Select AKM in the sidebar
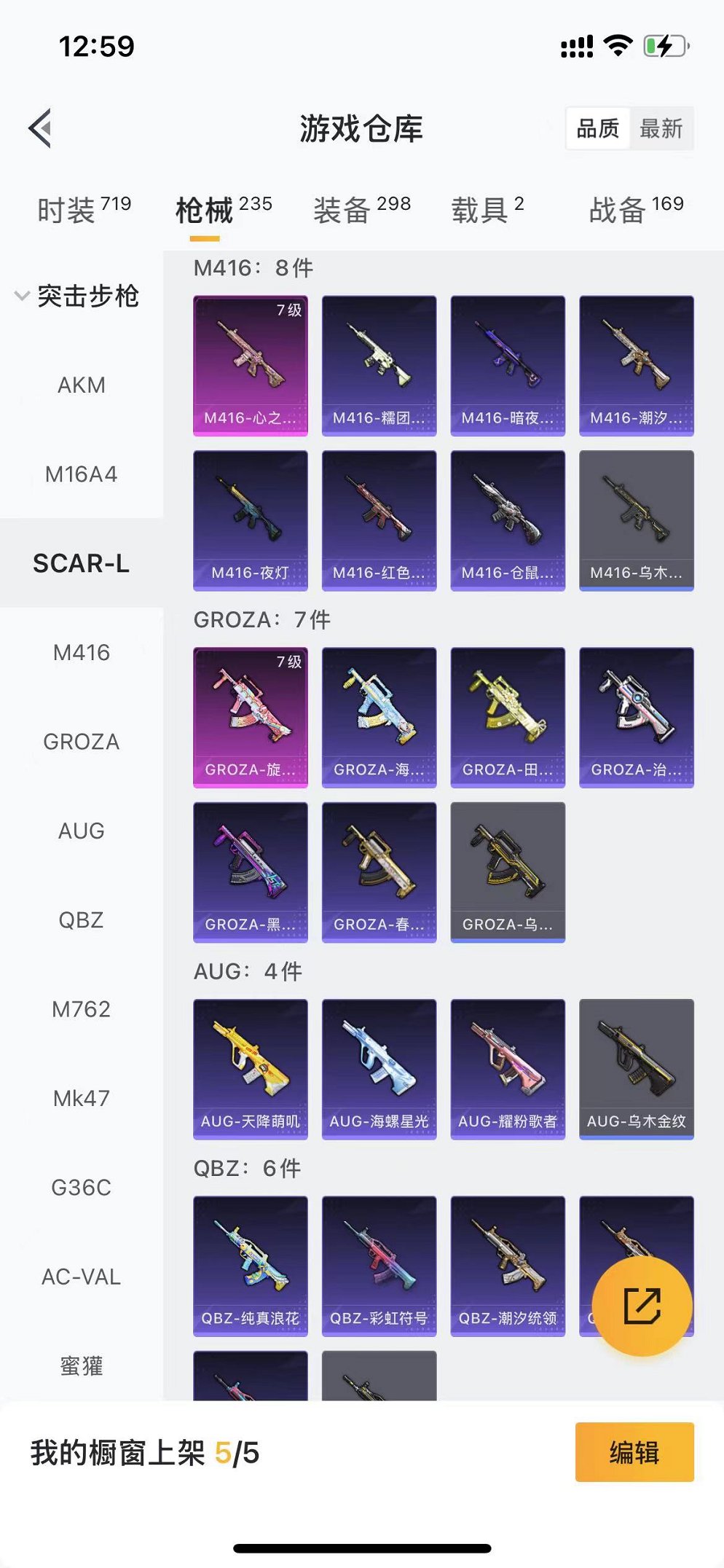The width and height of the screenshot is (724, 1568). 82,385
